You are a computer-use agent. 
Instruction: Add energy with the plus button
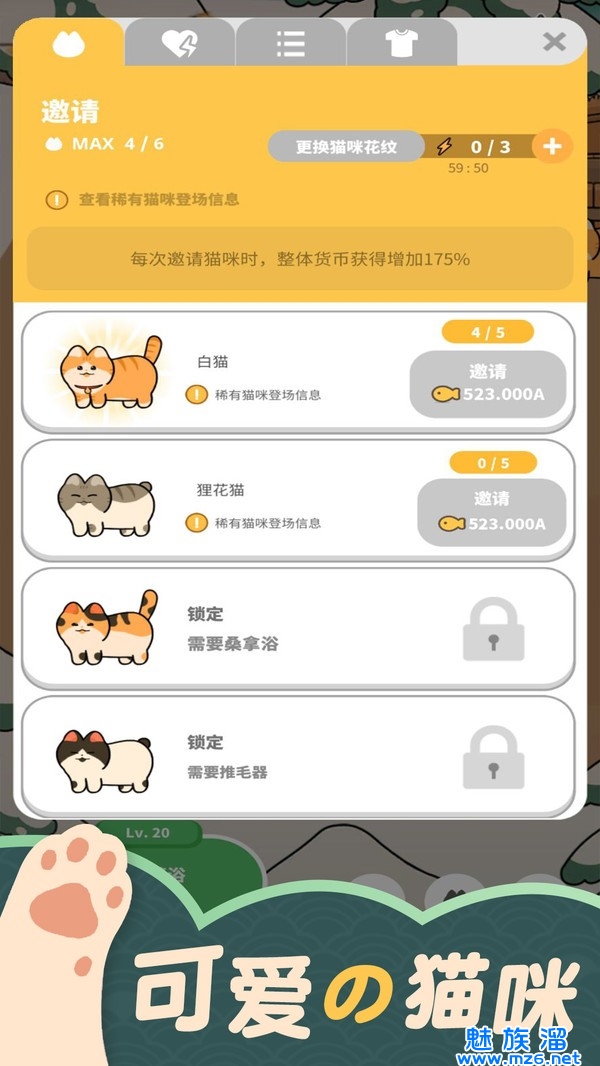click(x=552, y=147)
